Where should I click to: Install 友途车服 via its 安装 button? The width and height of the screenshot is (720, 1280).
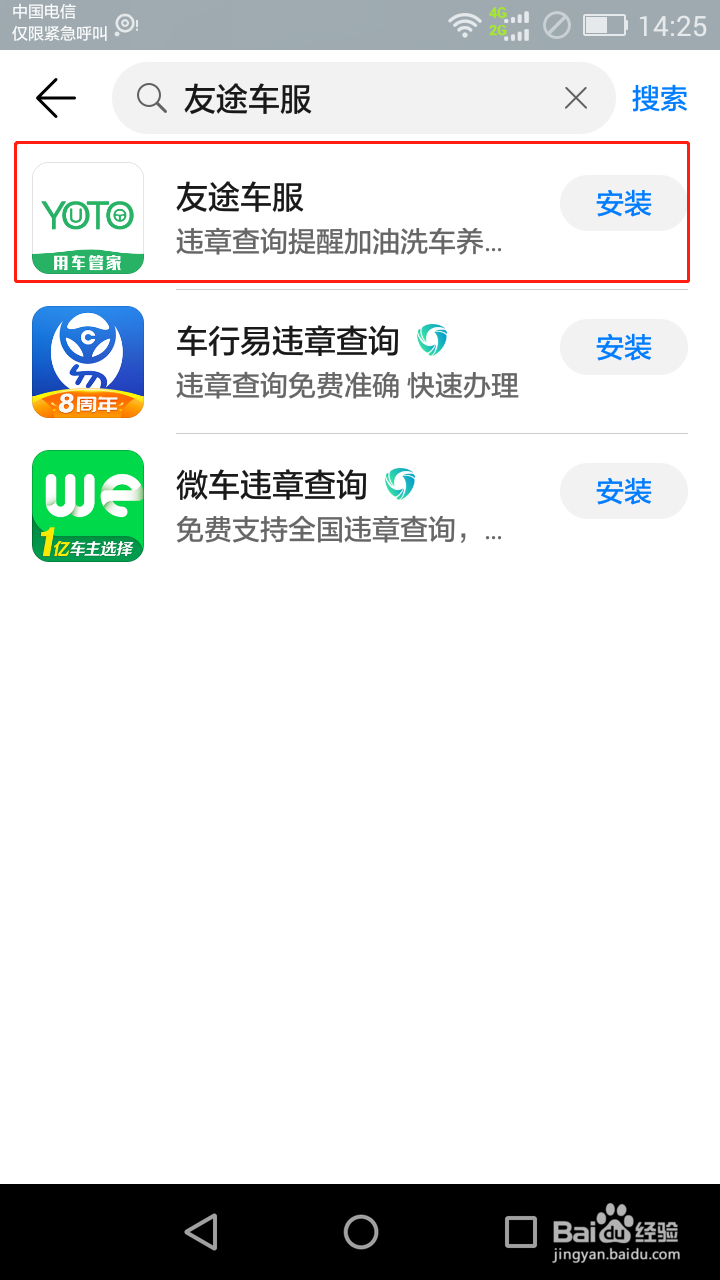point(623,203)
